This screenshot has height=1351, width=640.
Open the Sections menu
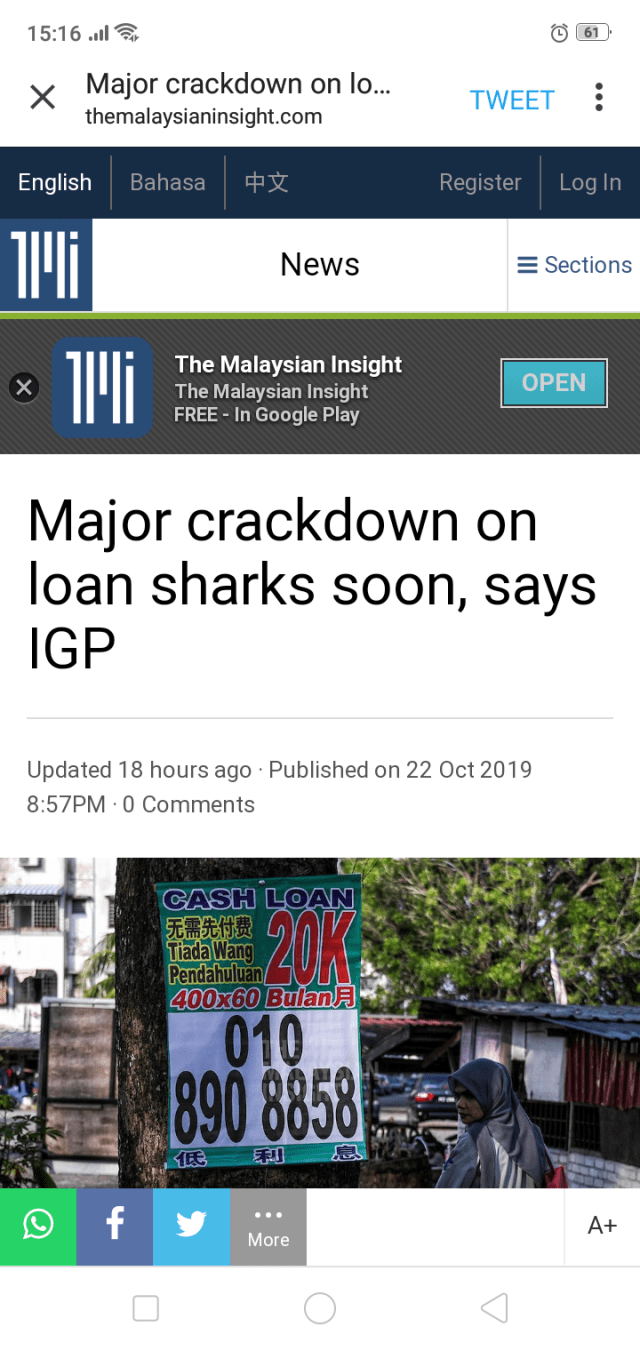click(574, 265)
